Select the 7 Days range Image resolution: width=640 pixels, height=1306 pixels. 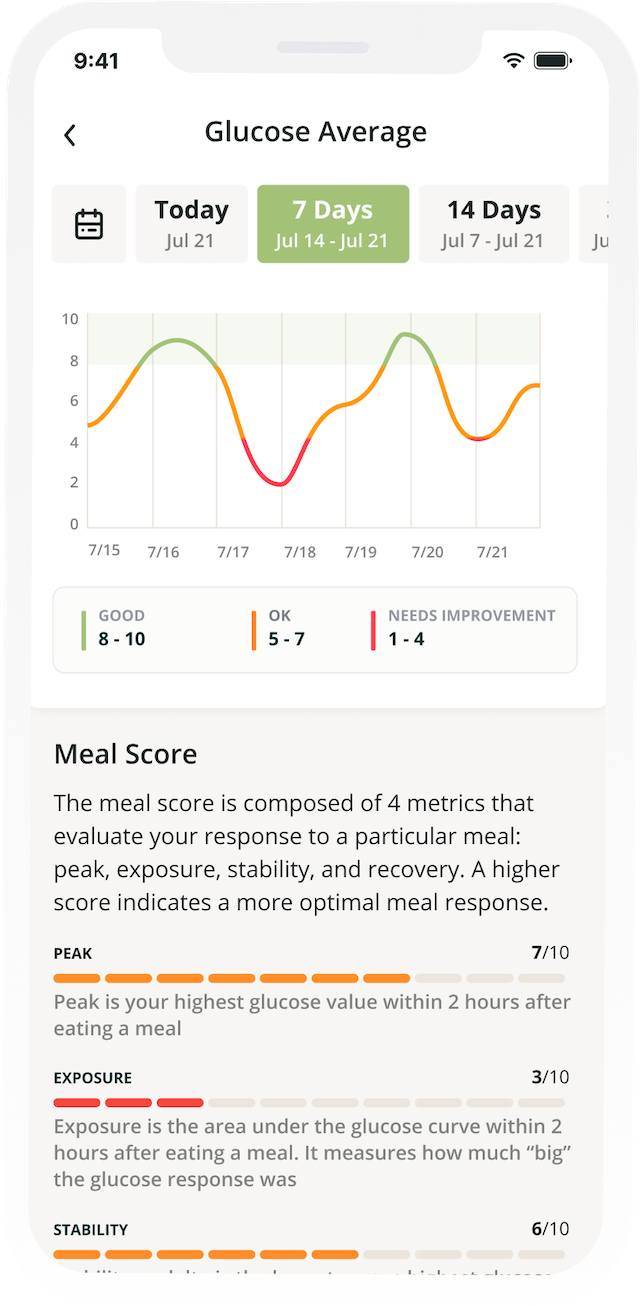[333, 224]
